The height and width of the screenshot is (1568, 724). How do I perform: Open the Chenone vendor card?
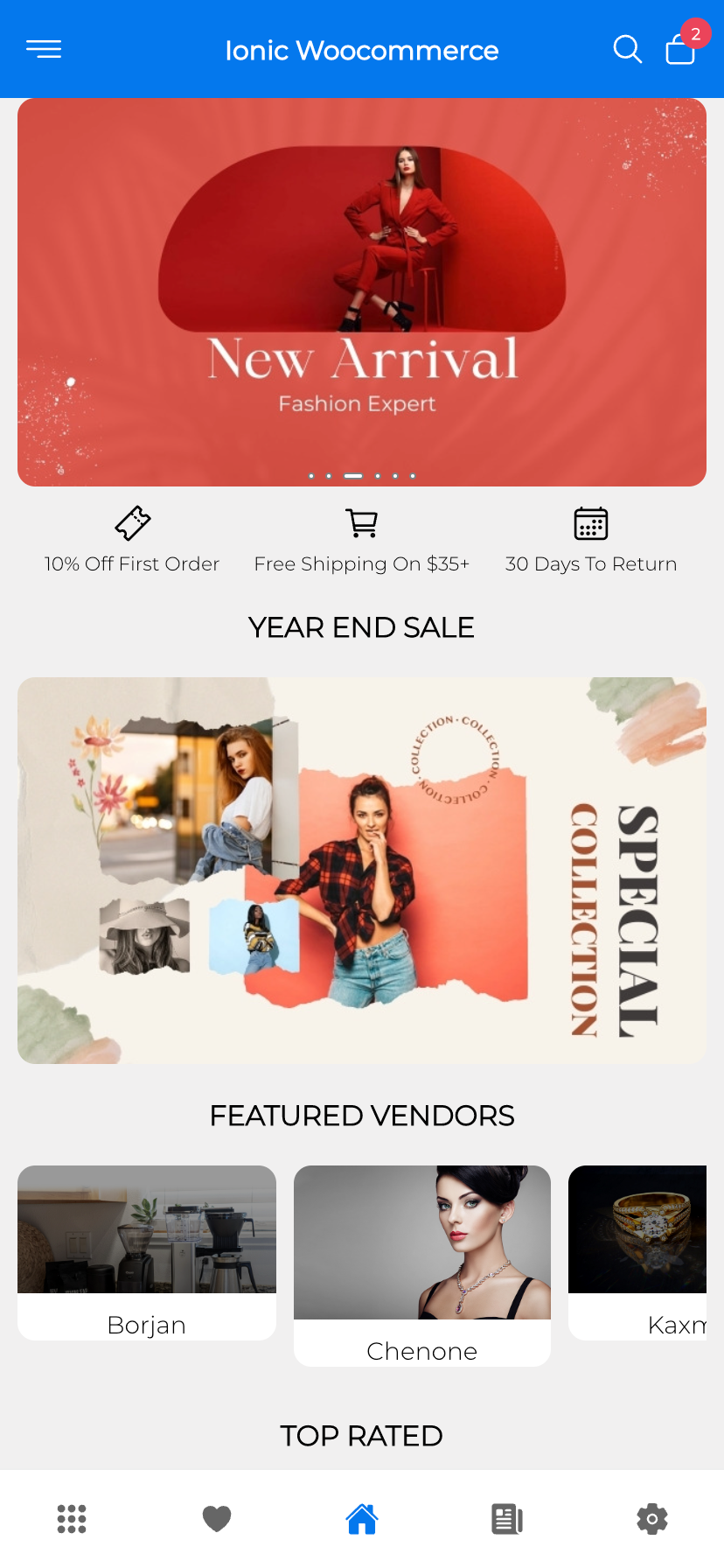(422, 1265)
